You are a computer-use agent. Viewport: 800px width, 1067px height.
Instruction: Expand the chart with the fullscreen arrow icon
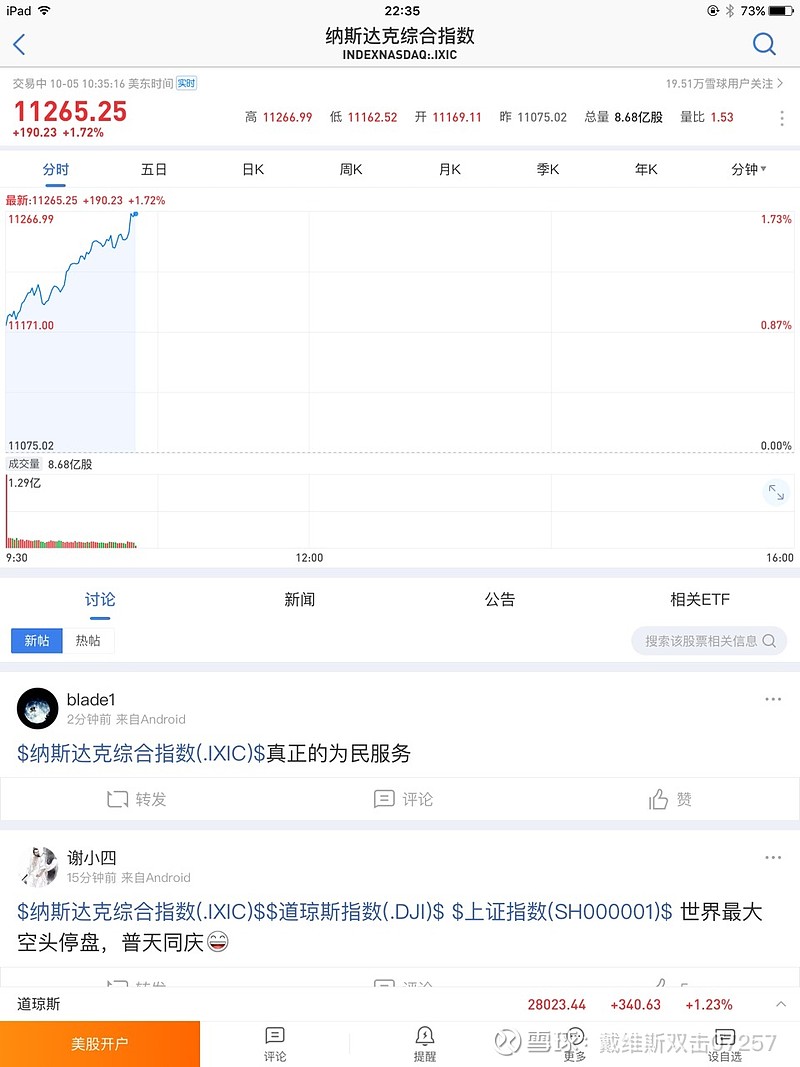775,492
